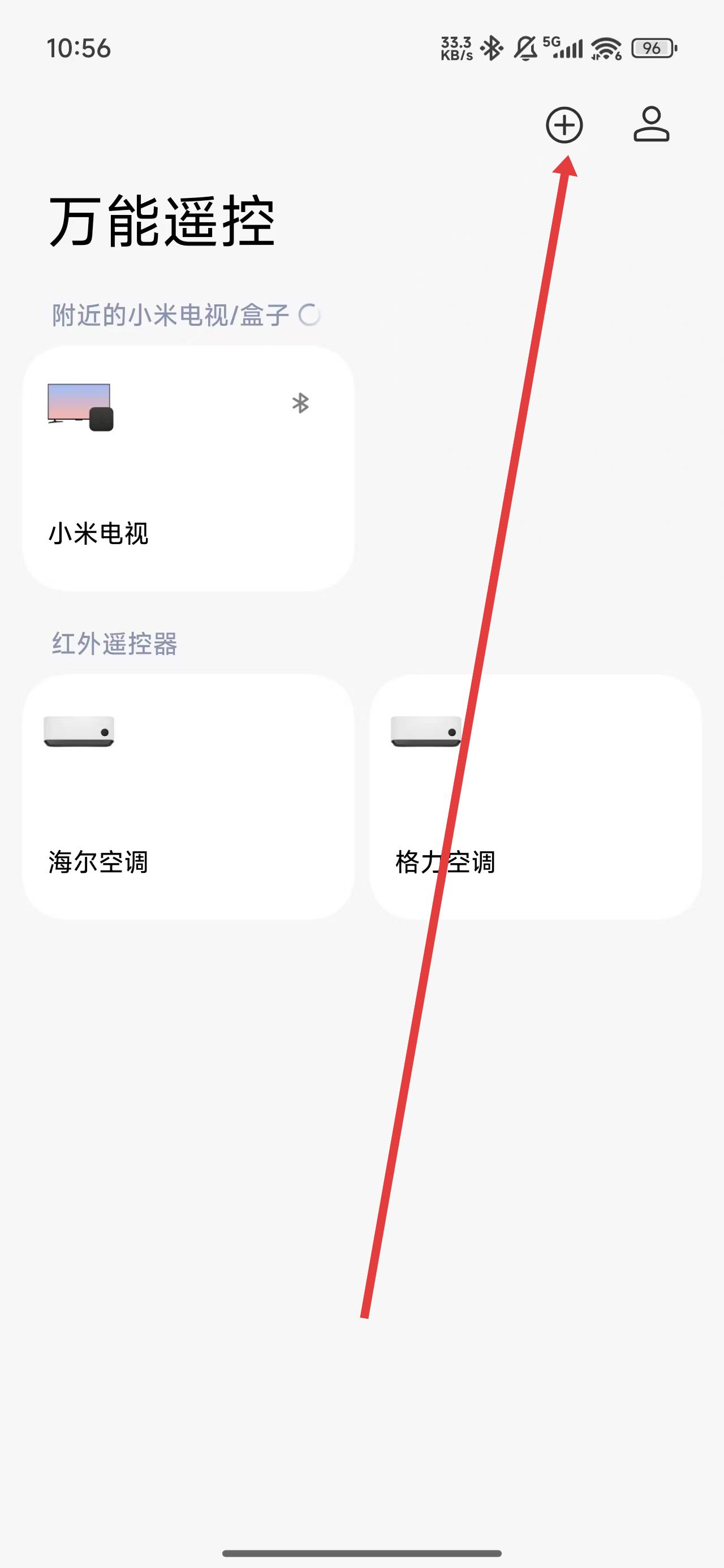Select the 格力空调 remote card

coord(535,796)
